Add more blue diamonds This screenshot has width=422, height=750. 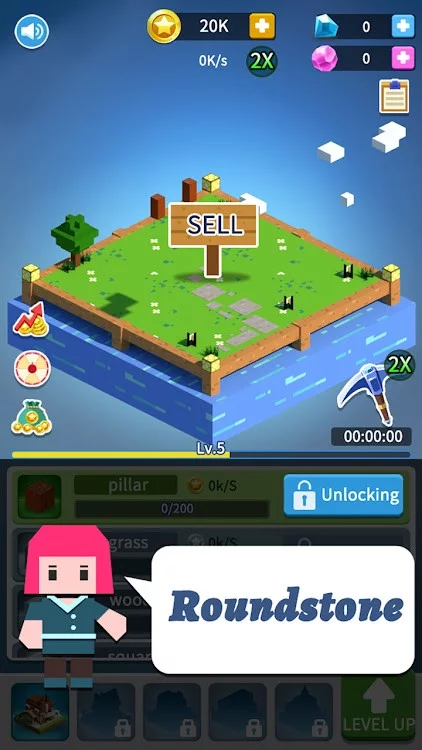click(x=403, y=26)
